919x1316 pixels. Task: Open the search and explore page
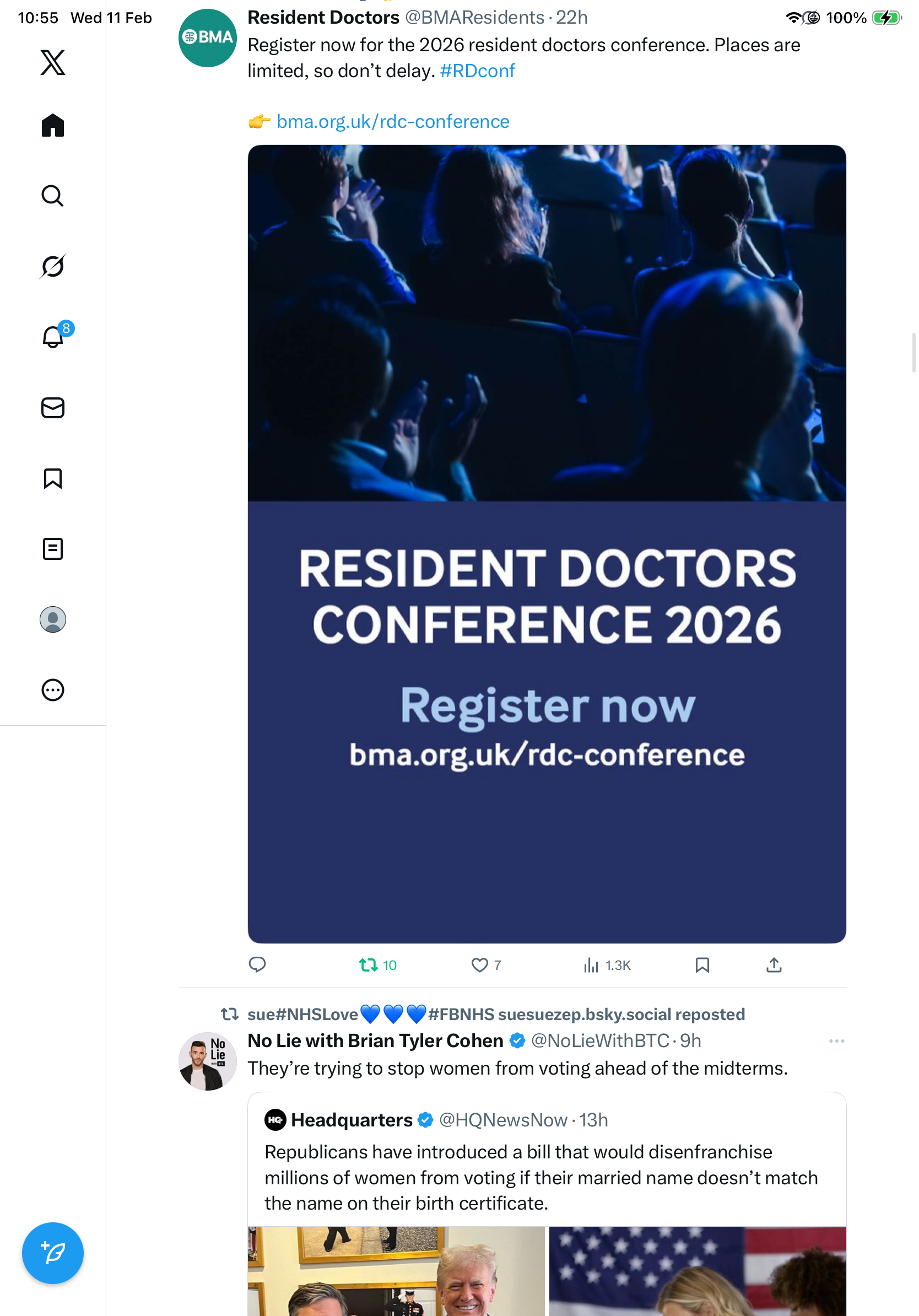pyautogui.click(x=53, y=196)
